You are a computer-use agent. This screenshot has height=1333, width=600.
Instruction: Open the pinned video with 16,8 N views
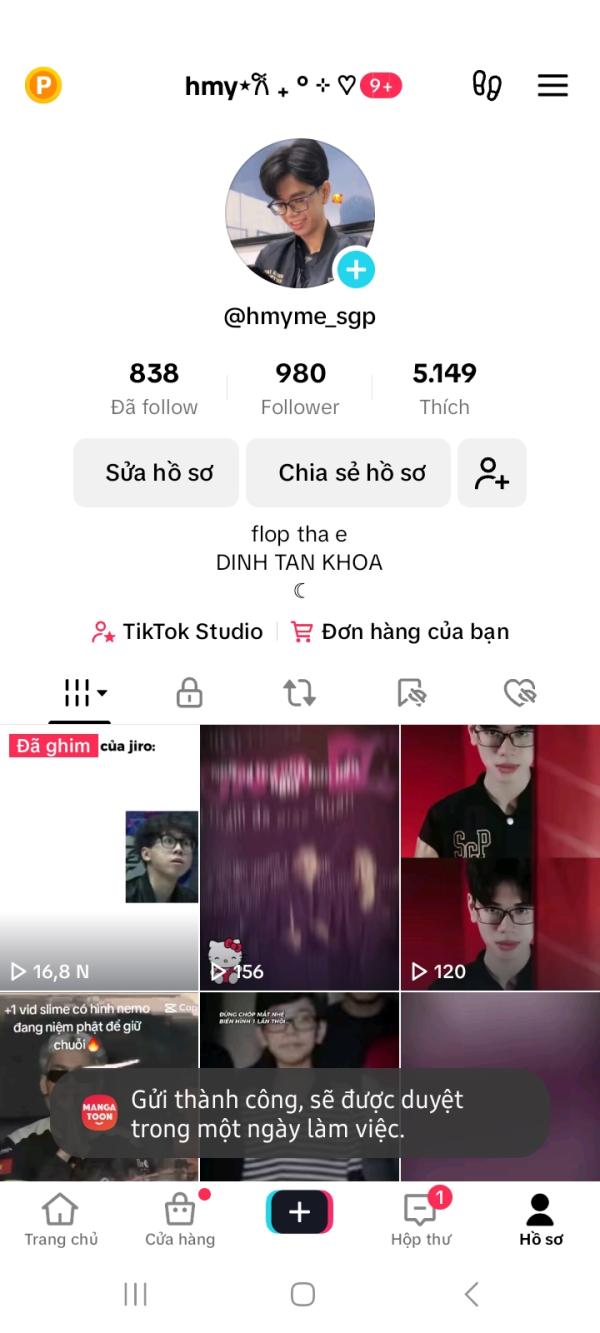coord(99,858)
